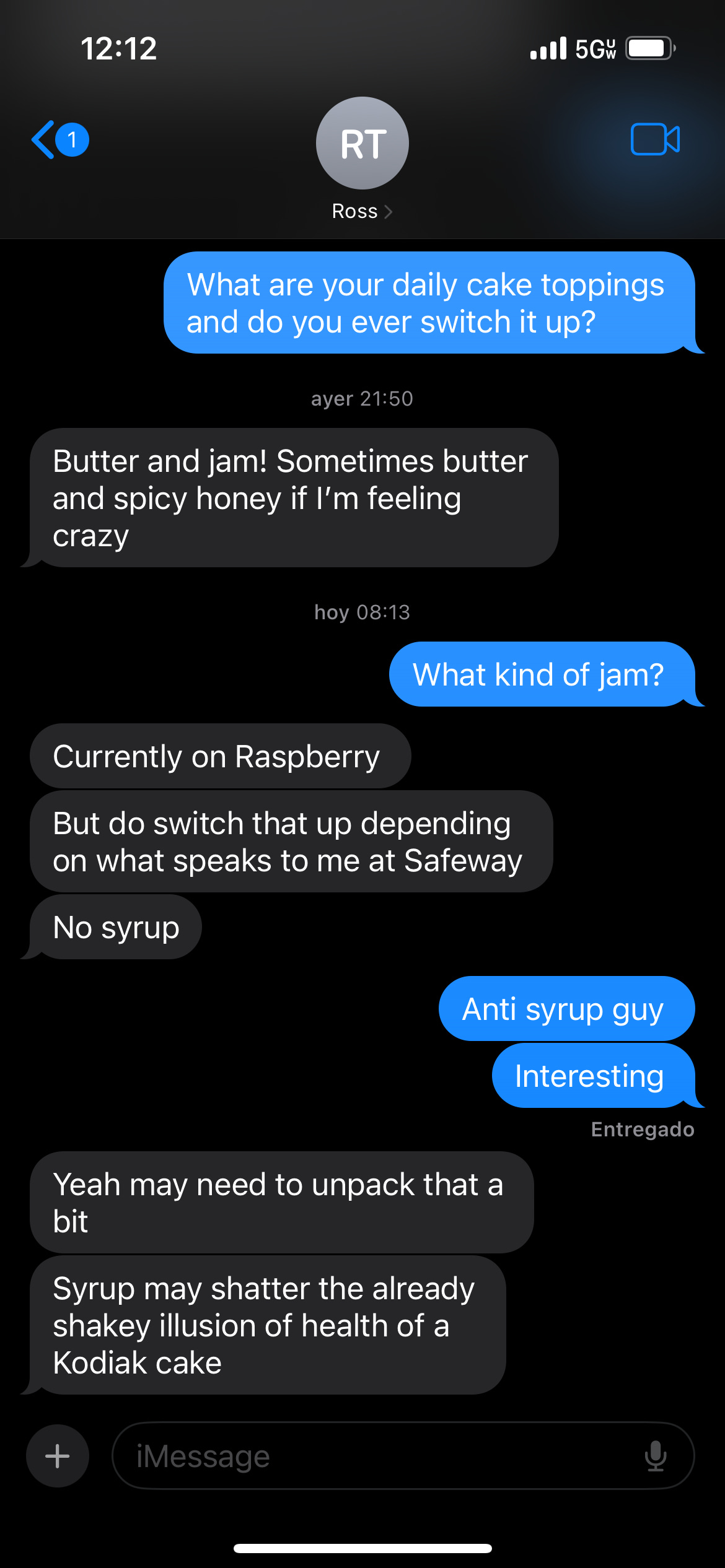
Task: Open the plus attachments menu
Action: [58, 1456]
